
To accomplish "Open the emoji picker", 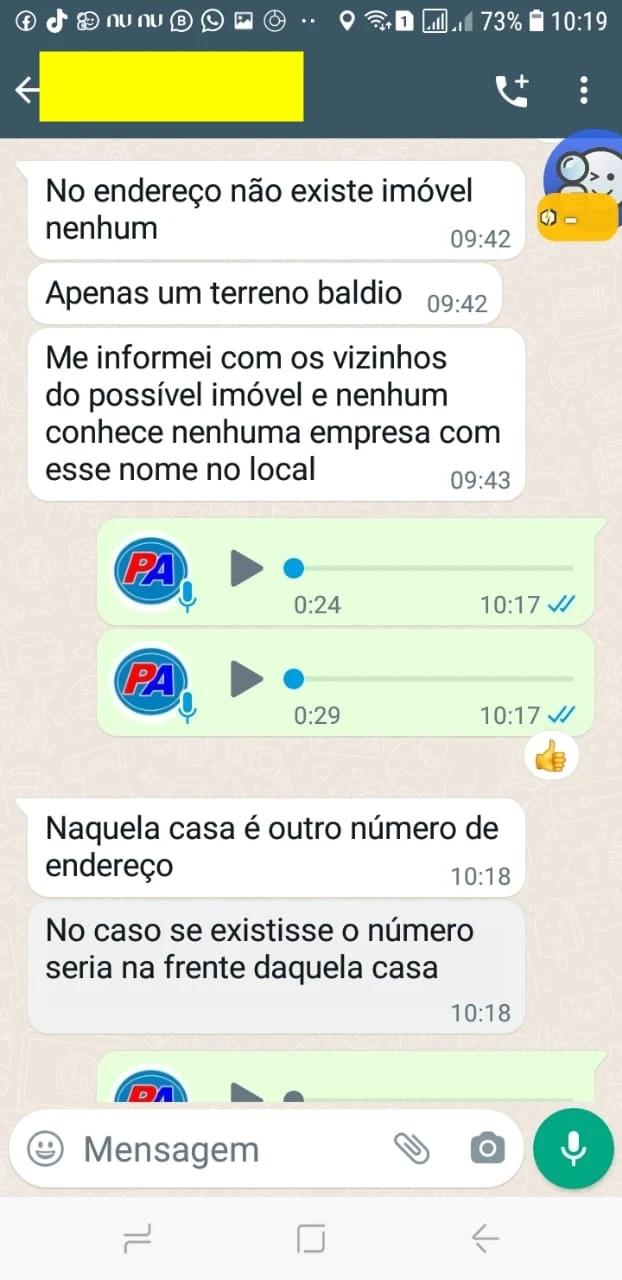I will (x=45, y=1148).
